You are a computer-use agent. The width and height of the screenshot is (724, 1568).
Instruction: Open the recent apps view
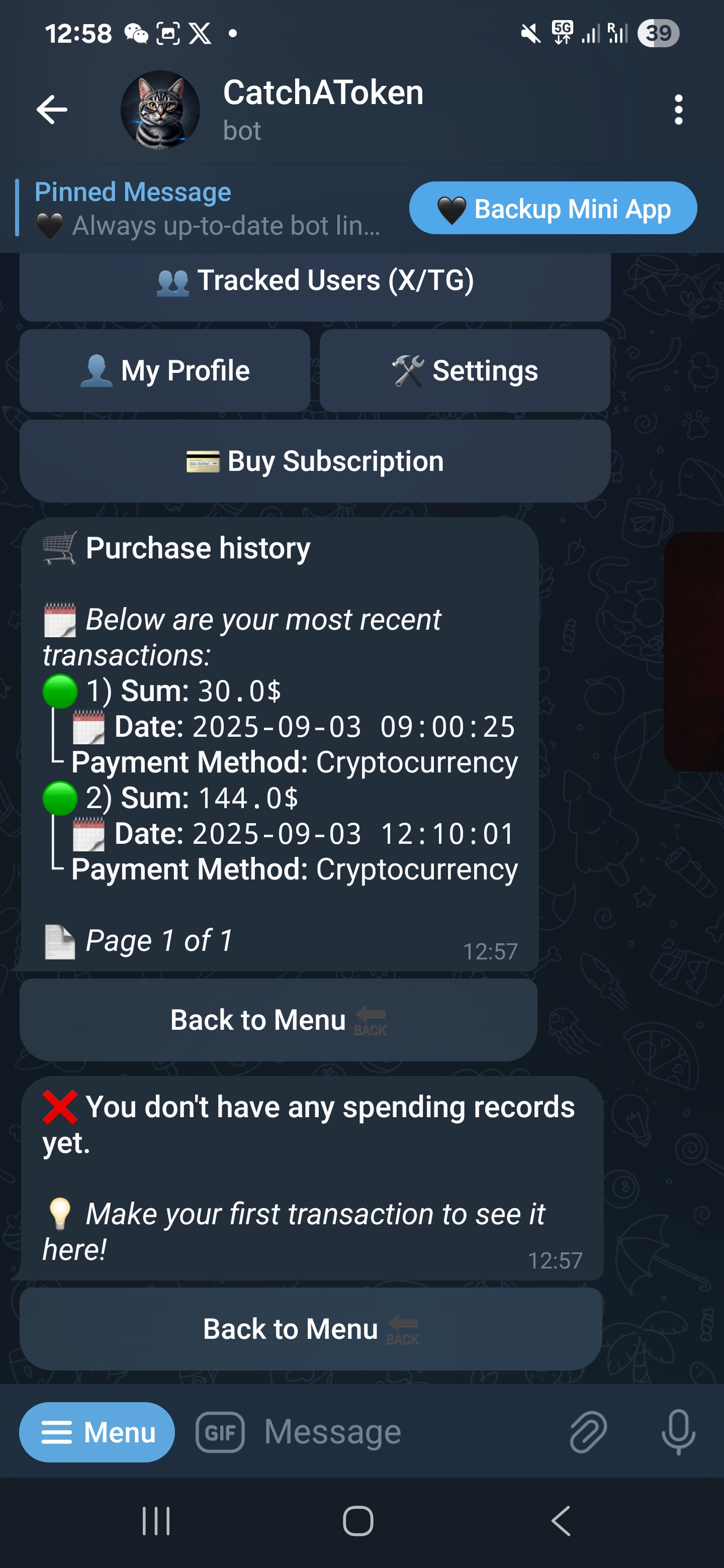(x=156, y=1521)
